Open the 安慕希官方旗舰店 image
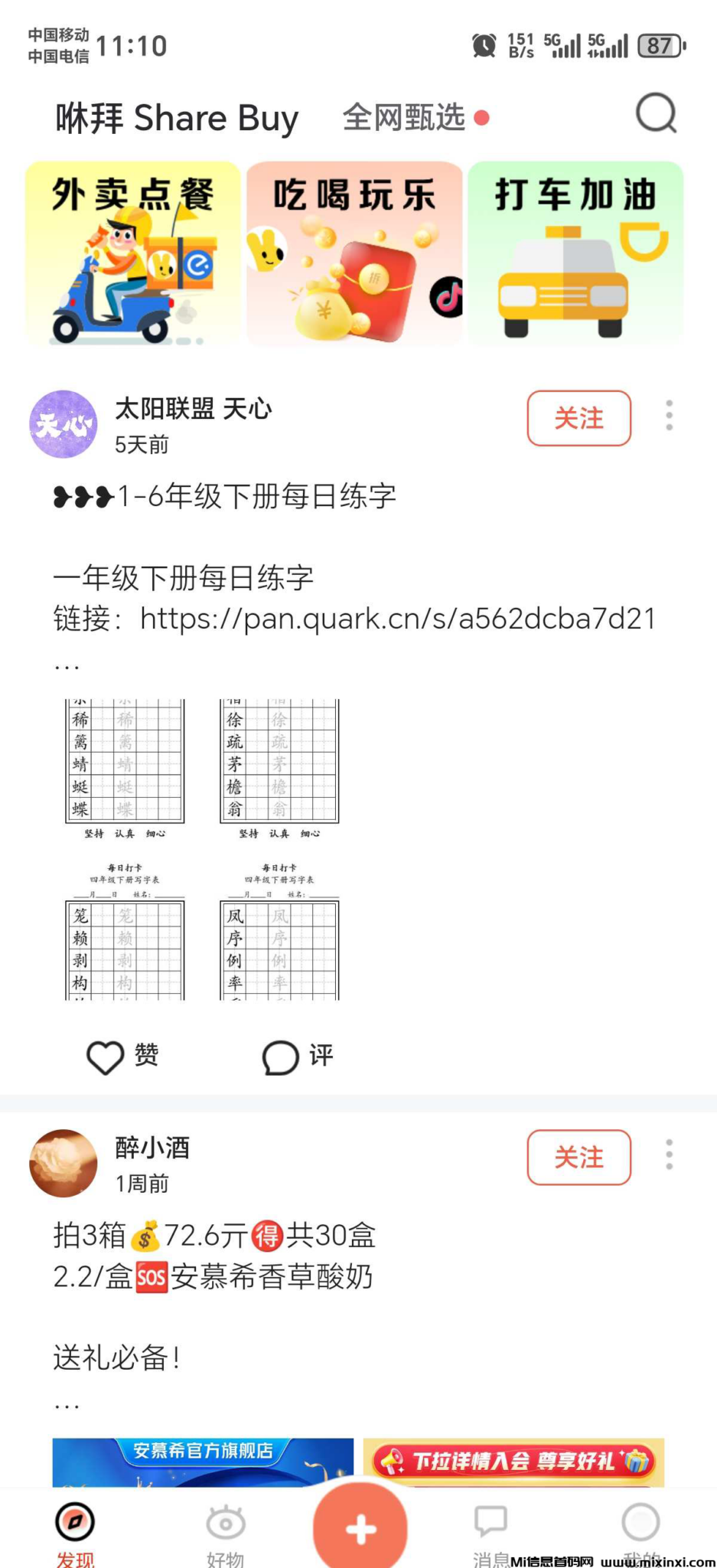This screenshot has width=717, height=1568. pyautogui.click(x=203, y=1462)
